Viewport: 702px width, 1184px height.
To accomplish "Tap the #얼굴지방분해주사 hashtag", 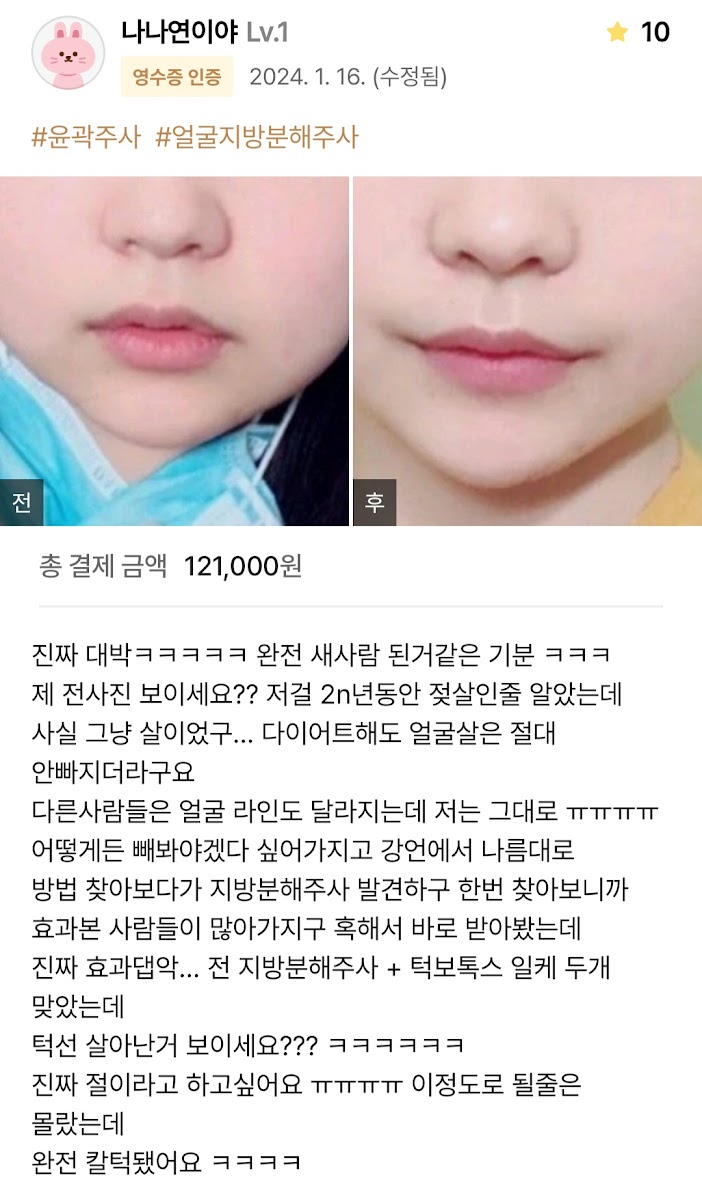I will 257,137.
